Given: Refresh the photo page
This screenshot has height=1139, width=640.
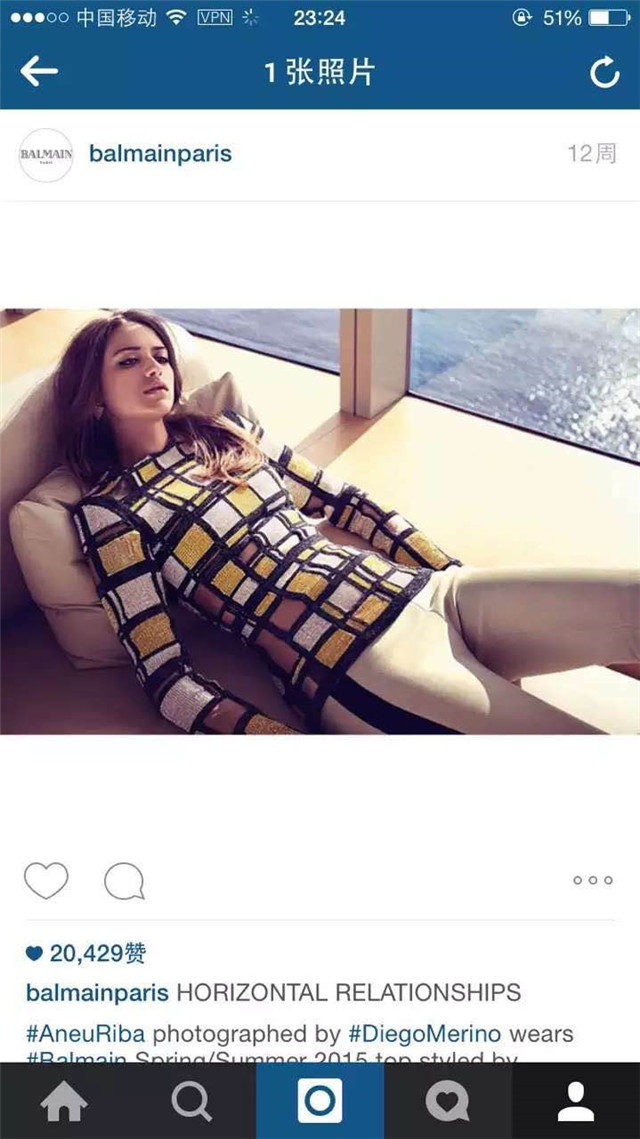Looking at the screenshot, I should 604,72.
